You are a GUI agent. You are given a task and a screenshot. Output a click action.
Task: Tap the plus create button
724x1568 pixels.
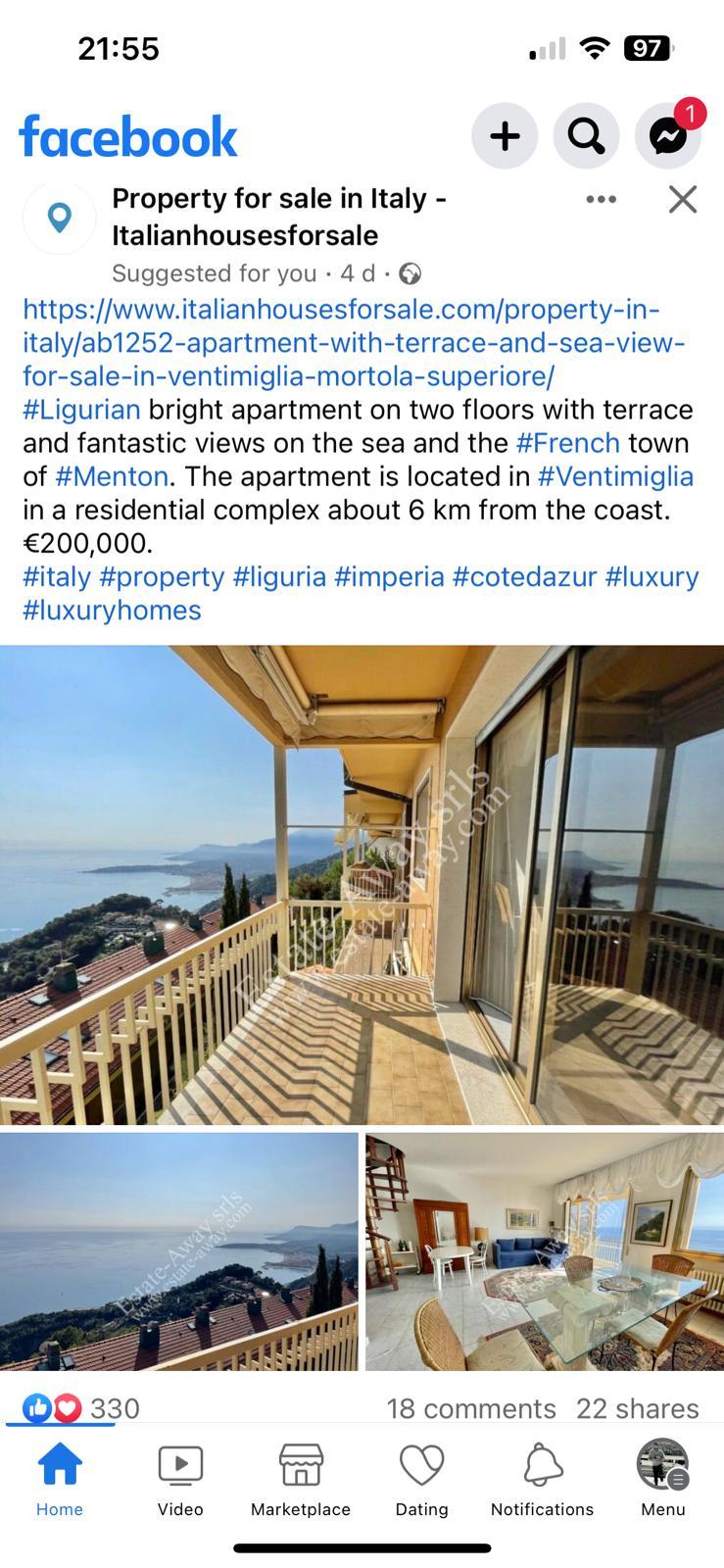coord(505,135)
